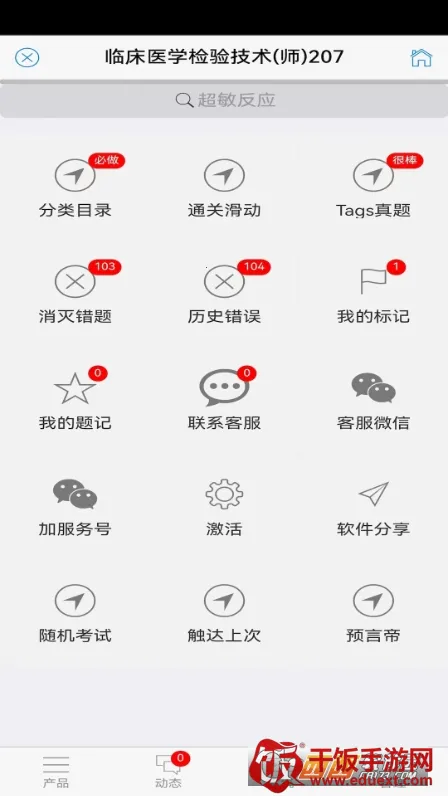Viewport: 448px width, 796px height.
Task: Open Tags真题
Action: pyautogui.click(x=373, y=187)
